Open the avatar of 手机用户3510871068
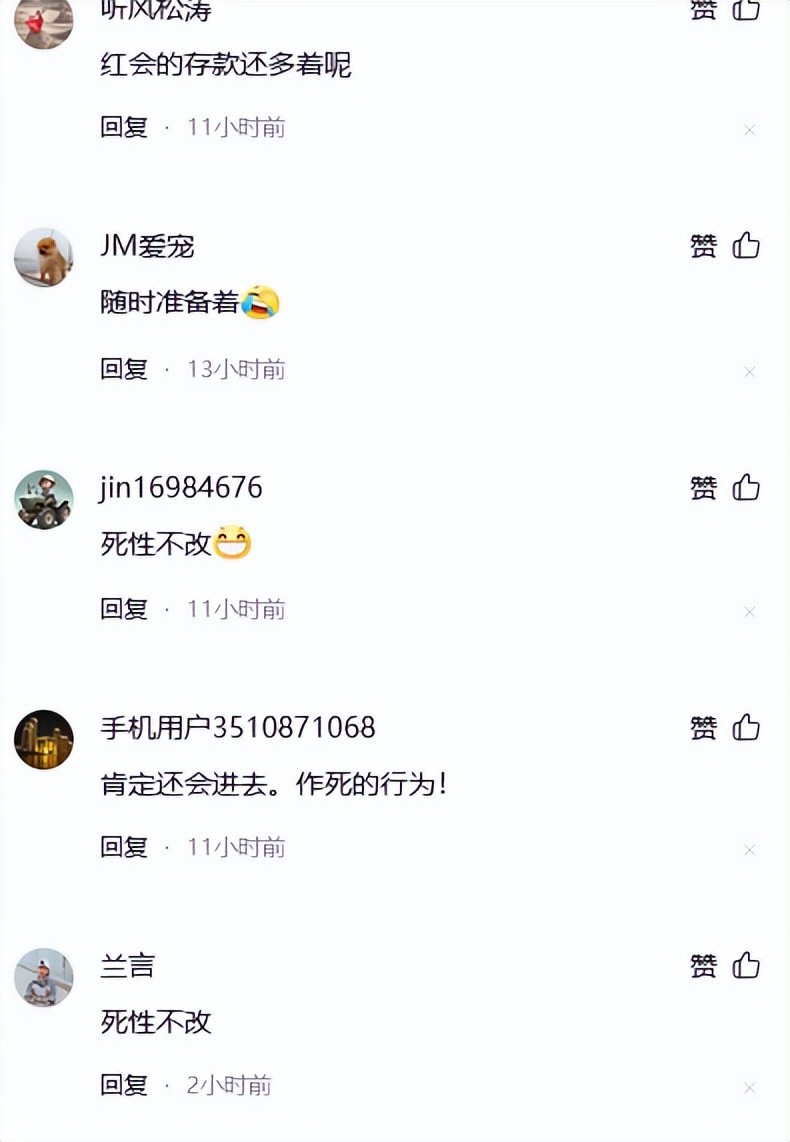The image size is (790, 1142). tap(44, 740)
